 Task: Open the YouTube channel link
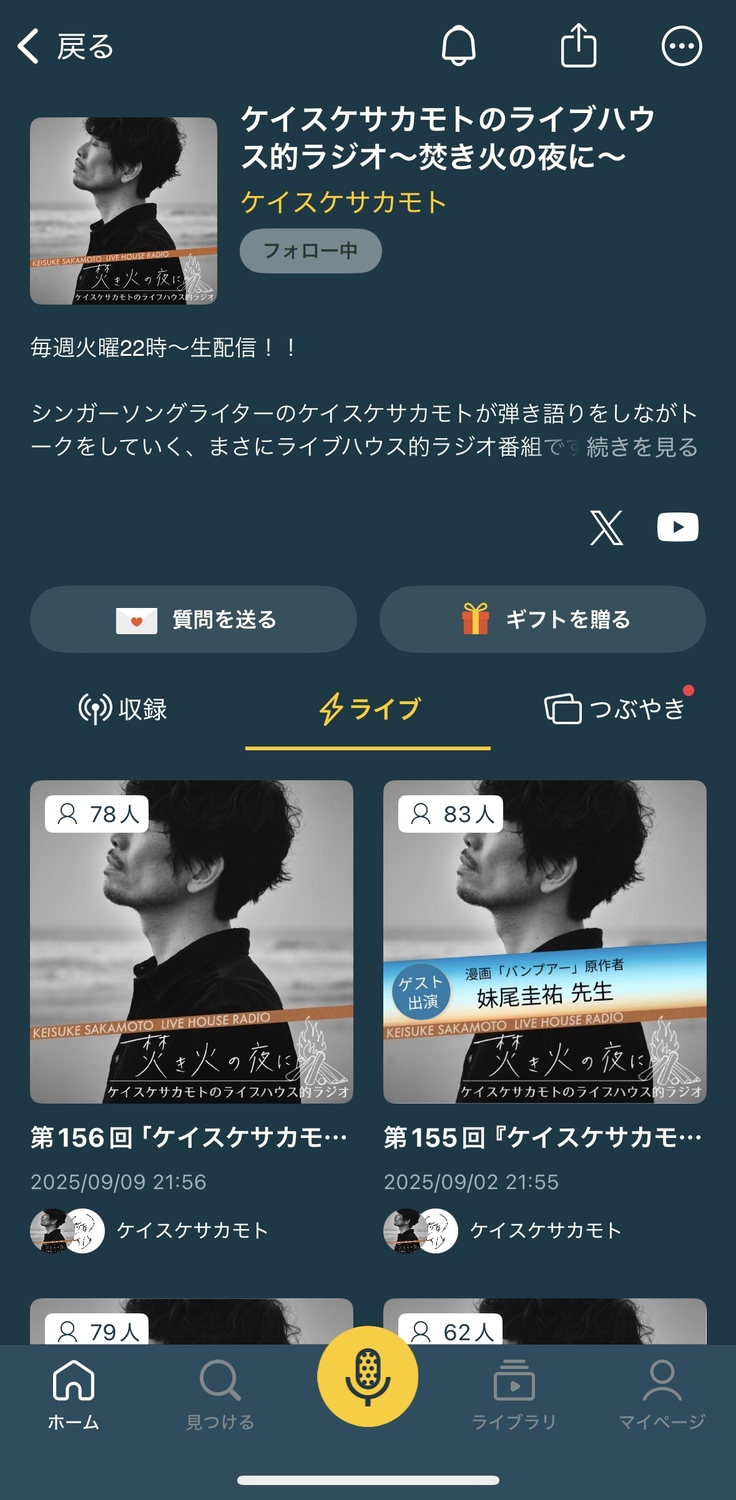tap(677, 528)
